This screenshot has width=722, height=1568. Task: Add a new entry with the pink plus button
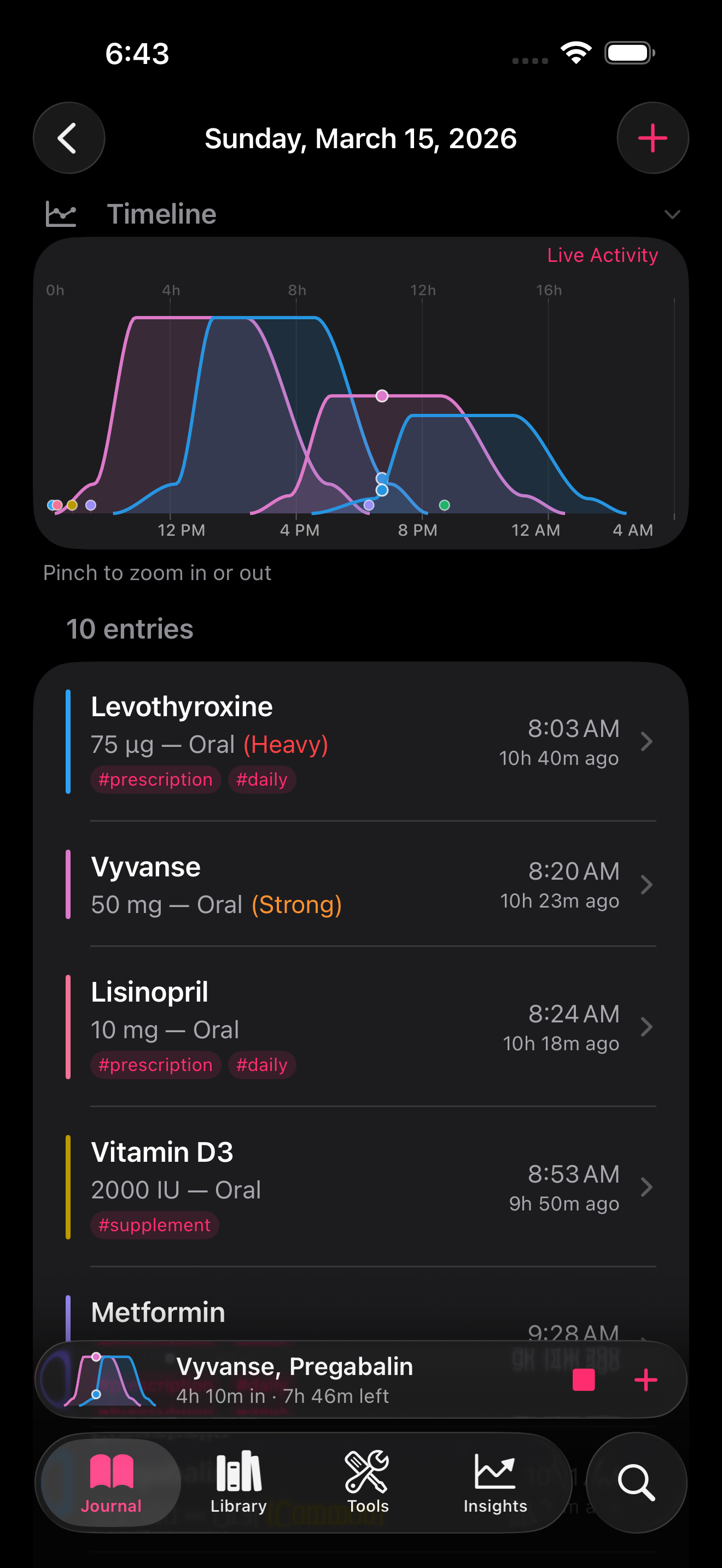point(652,138)
